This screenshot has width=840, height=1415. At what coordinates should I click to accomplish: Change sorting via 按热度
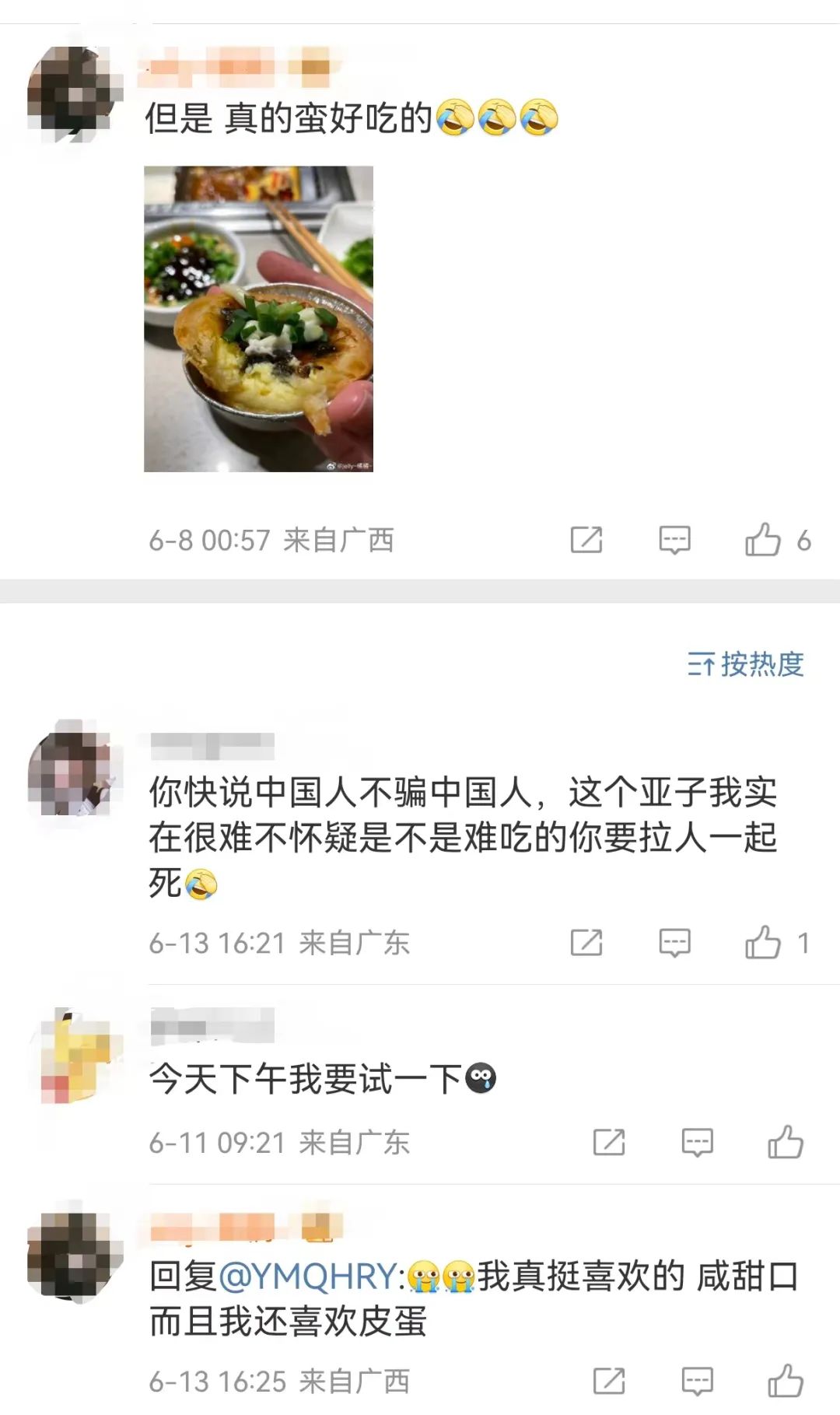point(746,664)
